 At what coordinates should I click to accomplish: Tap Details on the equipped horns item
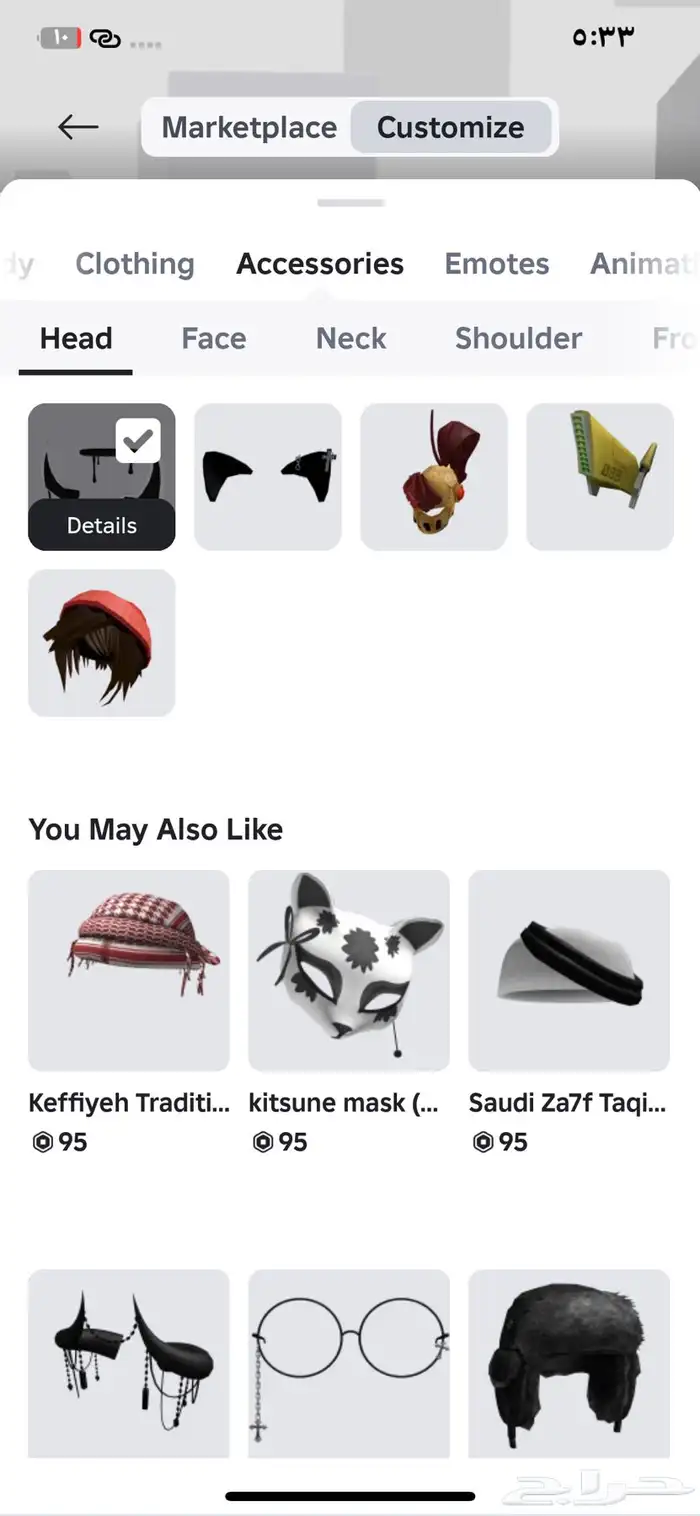point(102,526)
